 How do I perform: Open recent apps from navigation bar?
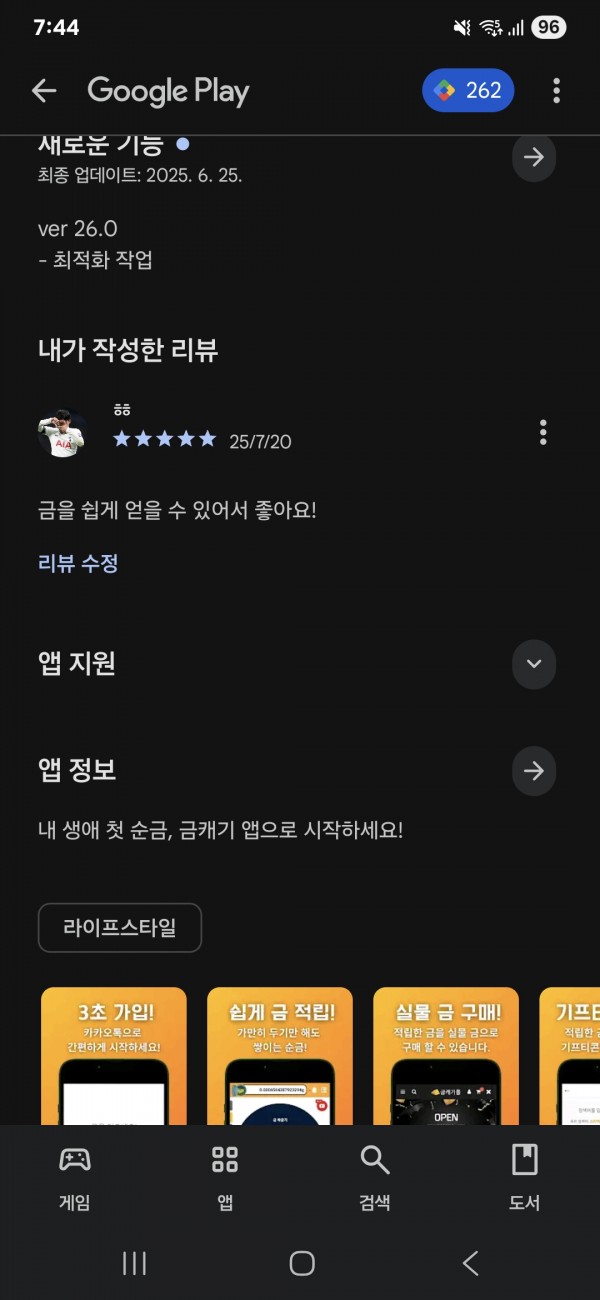coord(134,1263)
